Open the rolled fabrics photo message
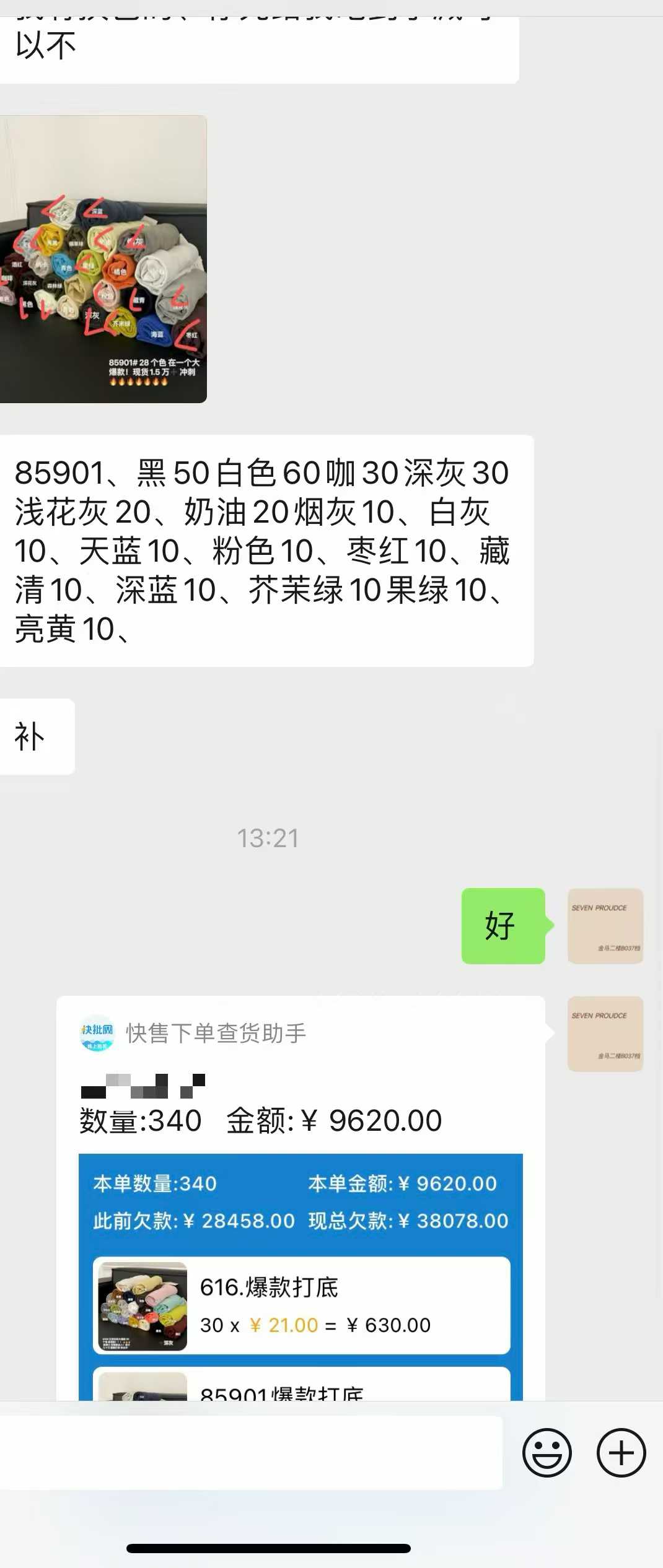This screenshot has height=1568, width=663. (x=103, y=259)
